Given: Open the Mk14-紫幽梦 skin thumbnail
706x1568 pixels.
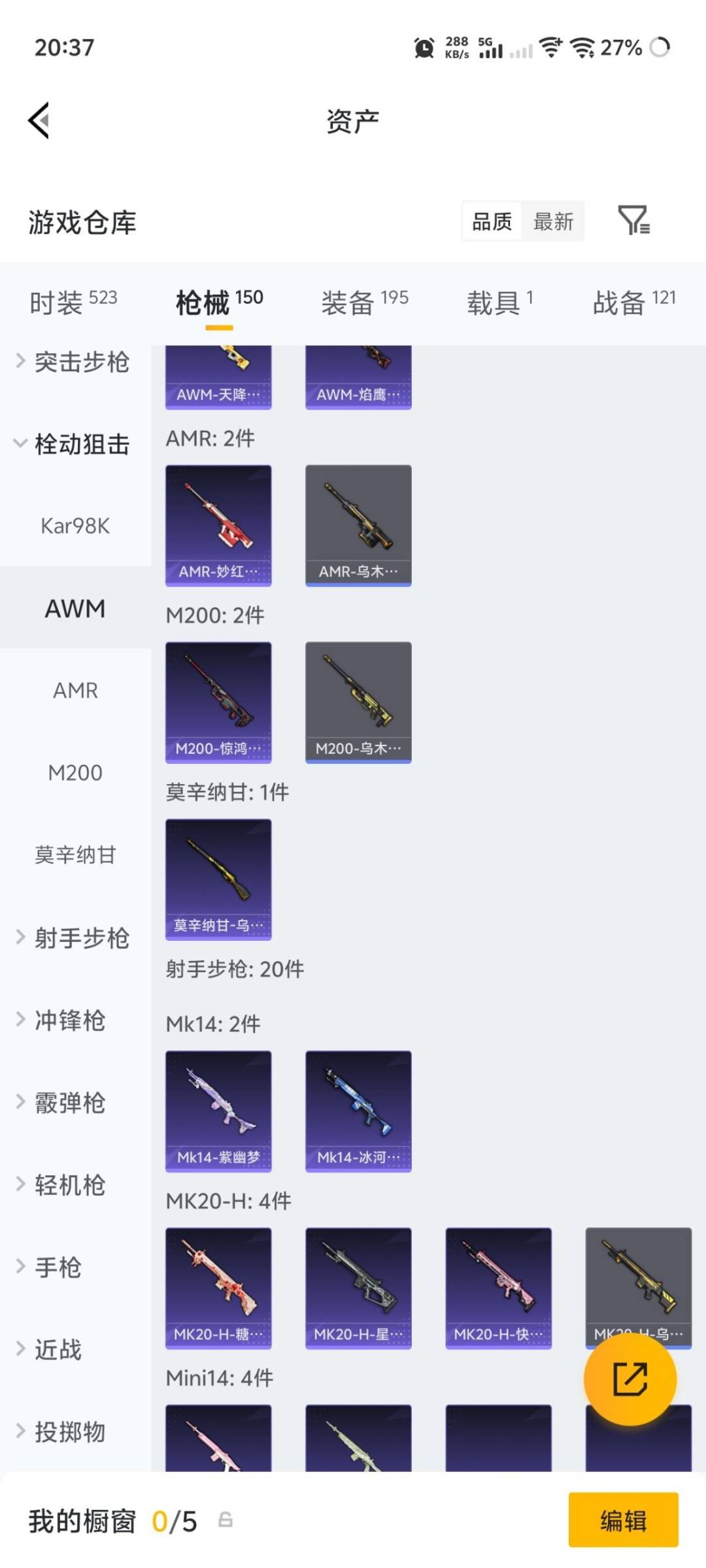Looking at the screenshot, I should [218, 1113].
